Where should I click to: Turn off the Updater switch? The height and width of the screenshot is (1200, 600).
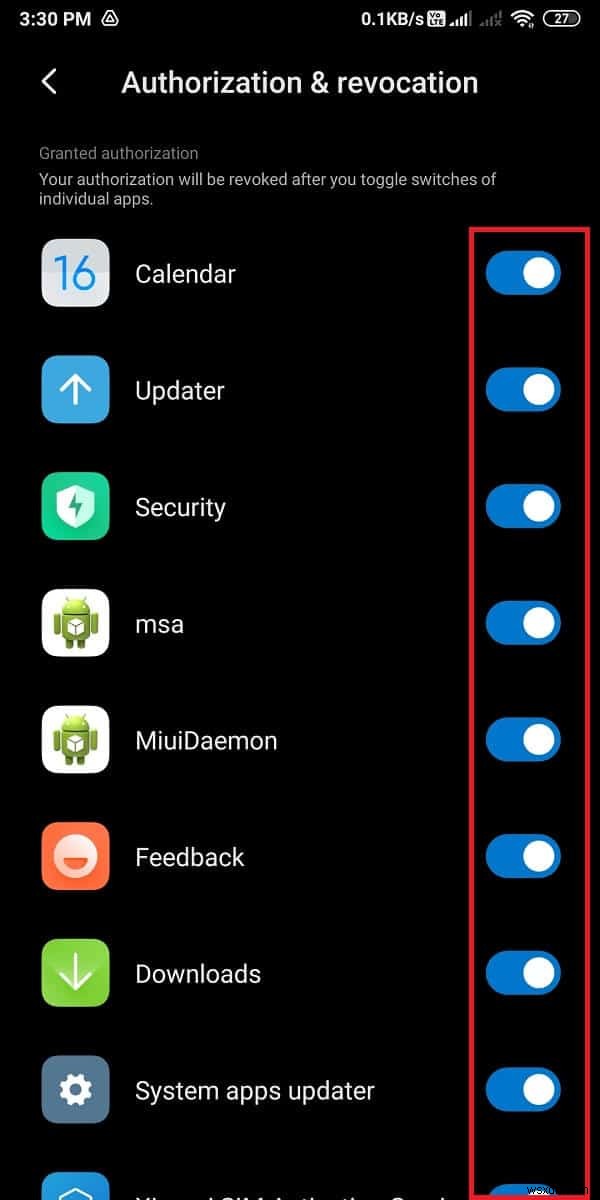click(523, 390)
